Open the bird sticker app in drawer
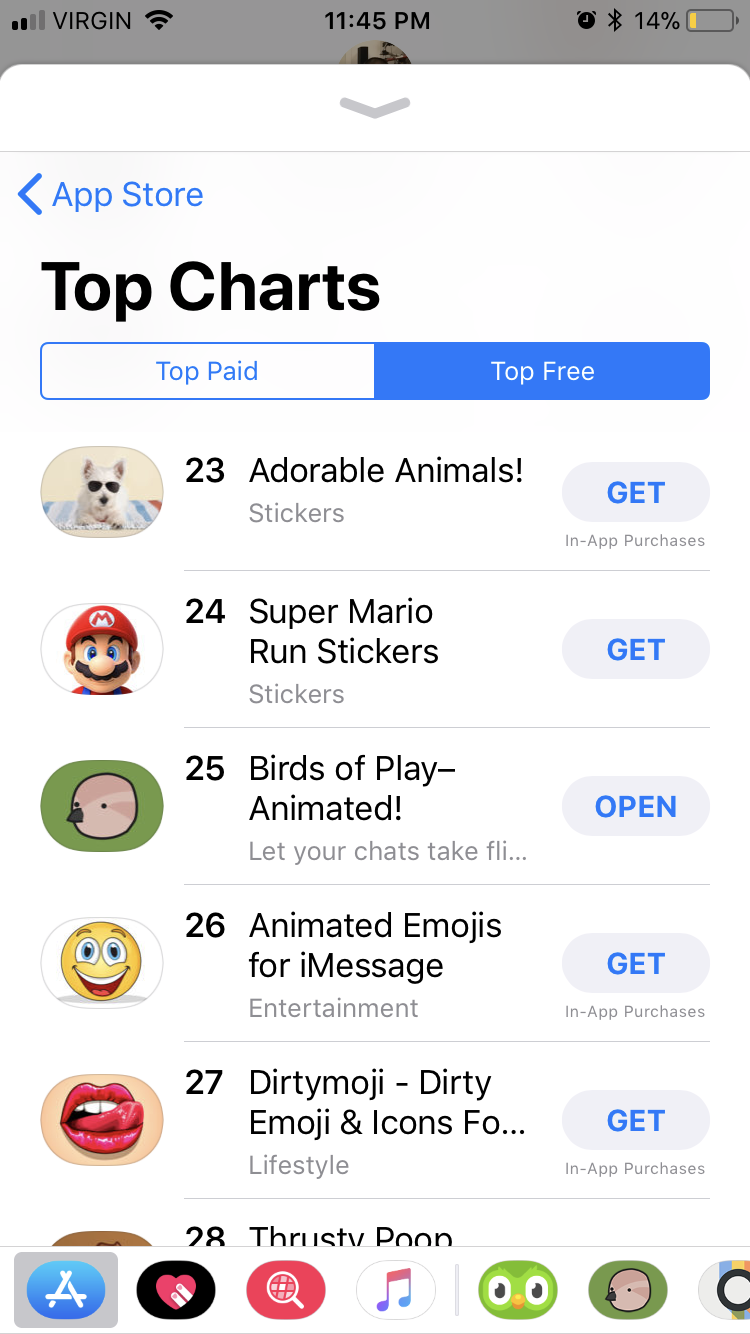 coord(628,1290)
